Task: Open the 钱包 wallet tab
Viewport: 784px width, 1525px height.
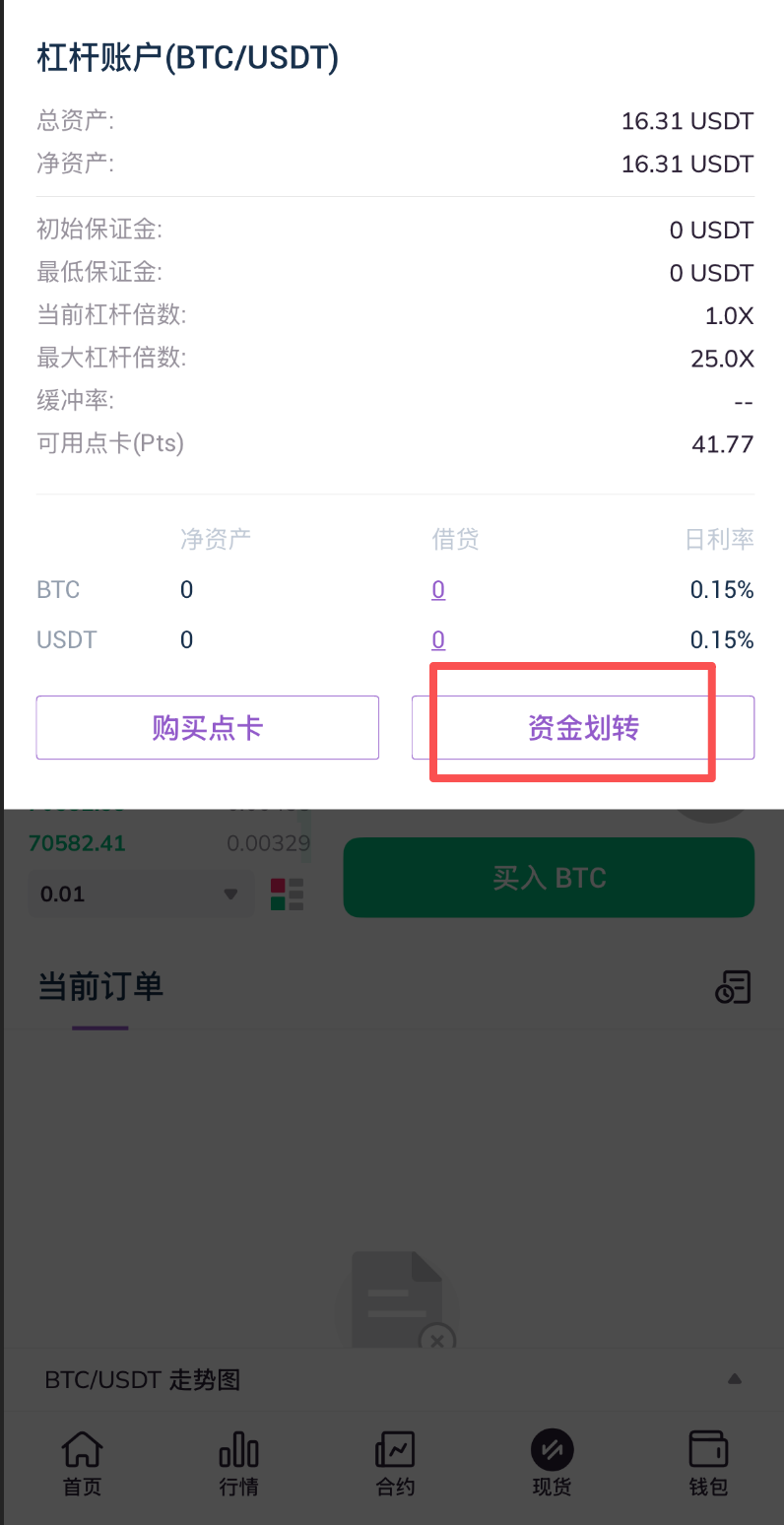Action: [x=708, y=1464]
